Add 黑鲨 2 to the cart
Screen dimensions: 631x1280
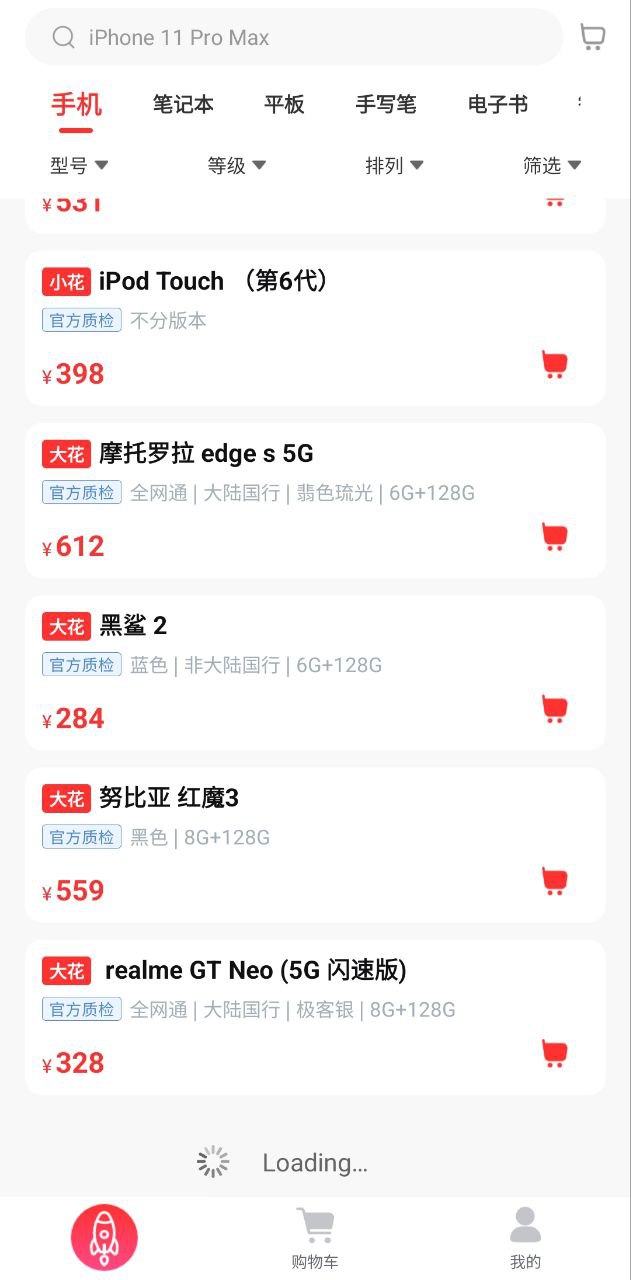[x=555, y=709]
